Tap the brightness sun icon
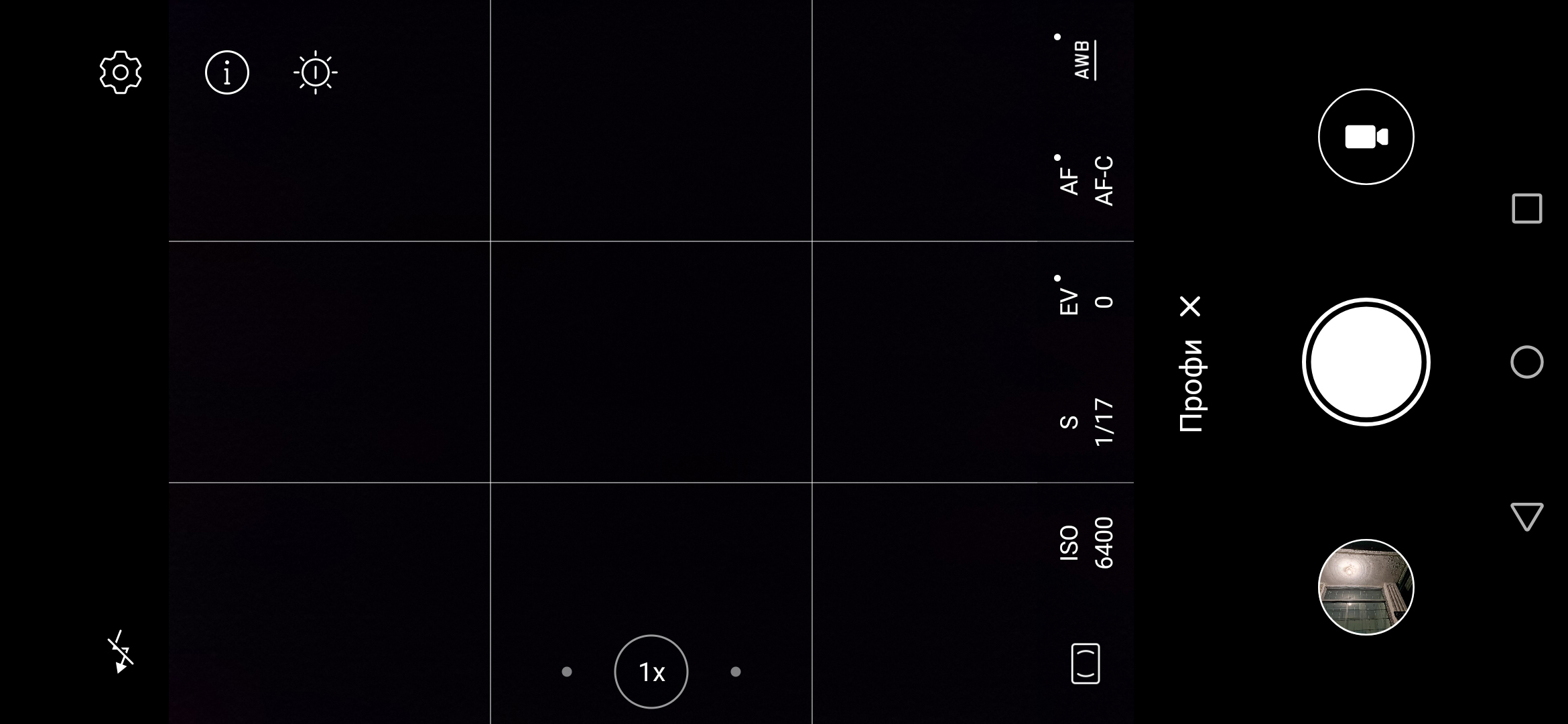Viewport: 1568px width, 724px height. (x=316, y=72)
